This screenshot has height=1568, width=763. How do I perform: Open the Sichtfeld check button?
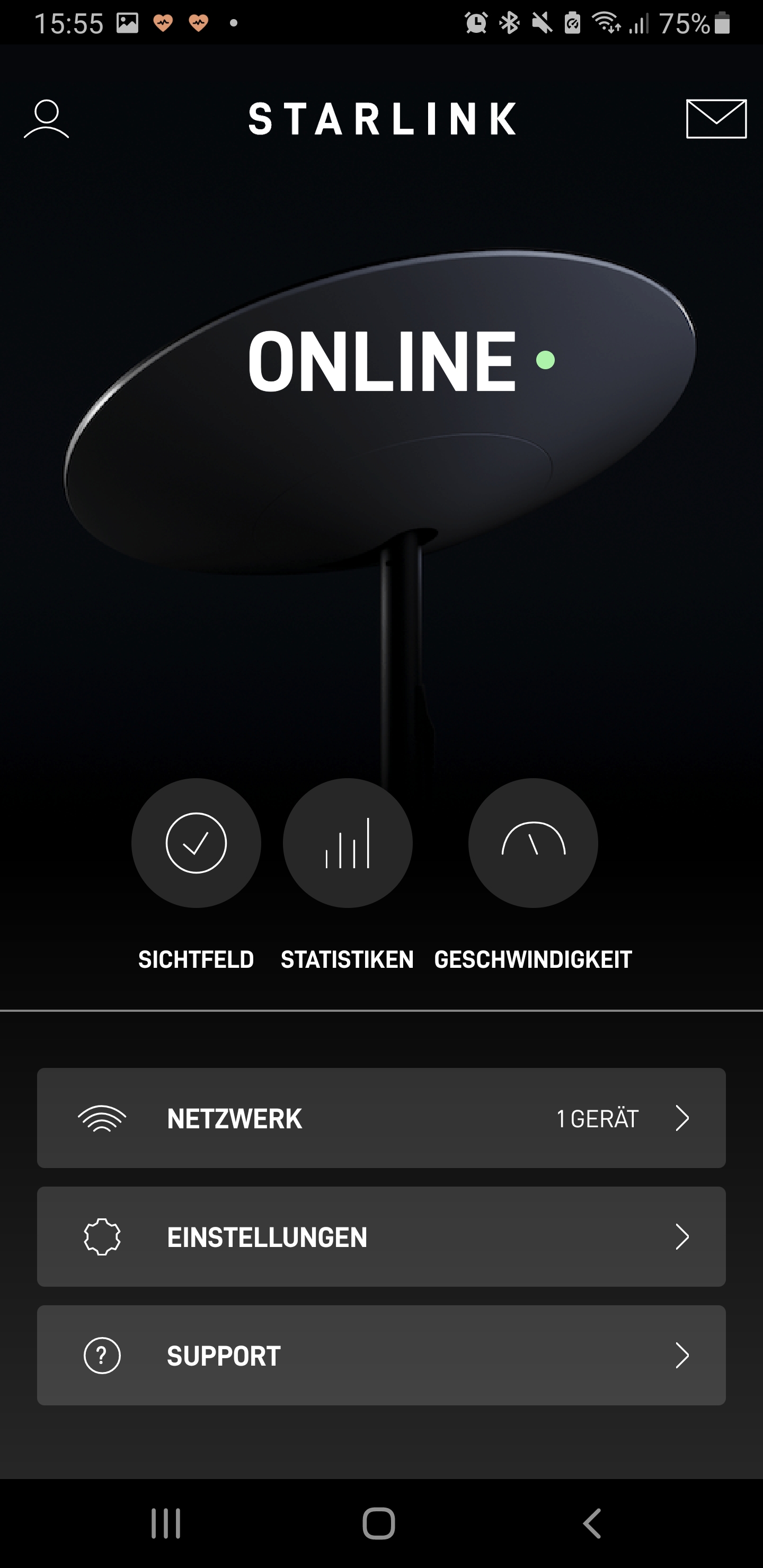196,842
